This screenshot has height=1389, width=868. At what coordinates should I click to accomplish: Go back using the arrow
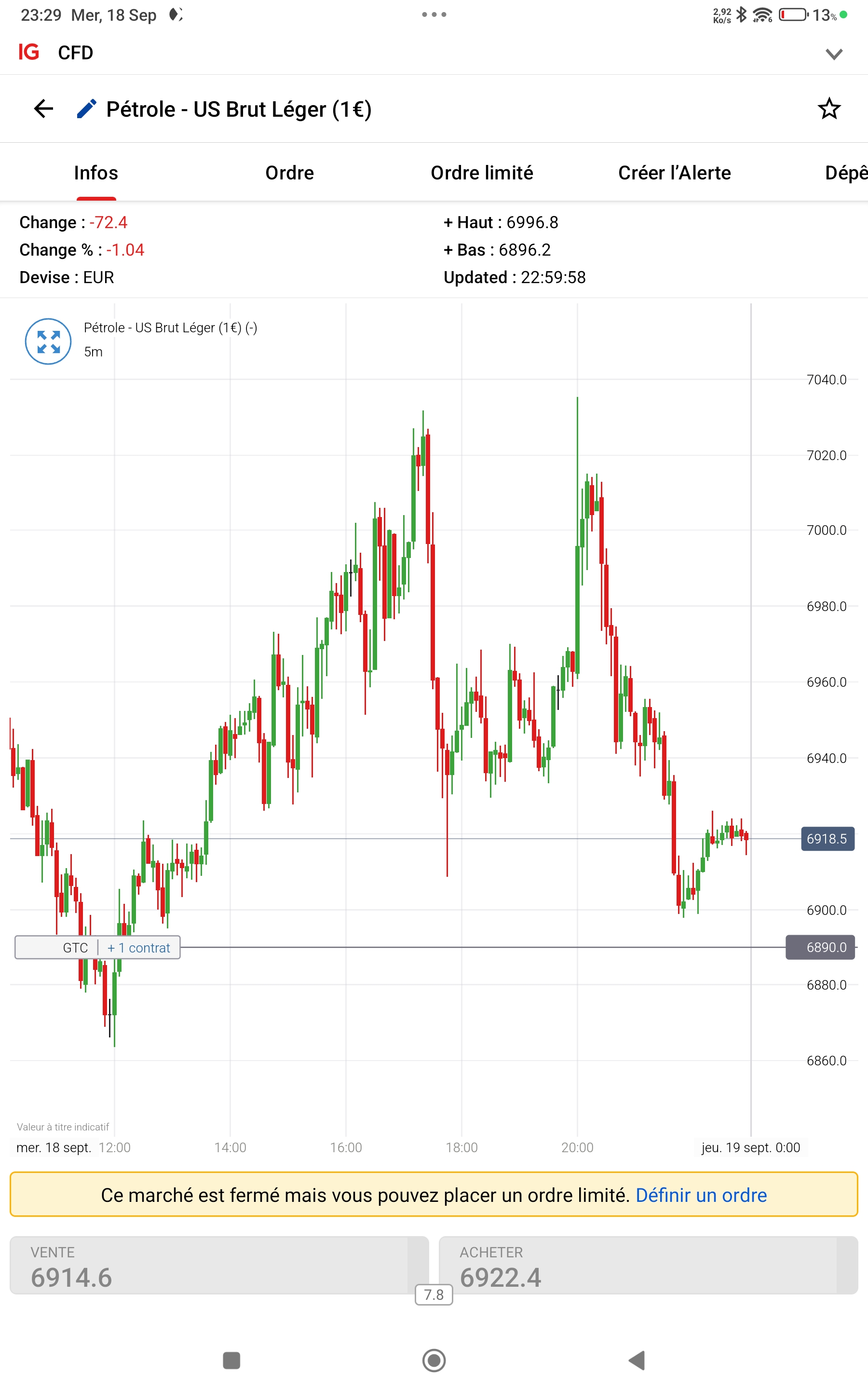point(43,109)
